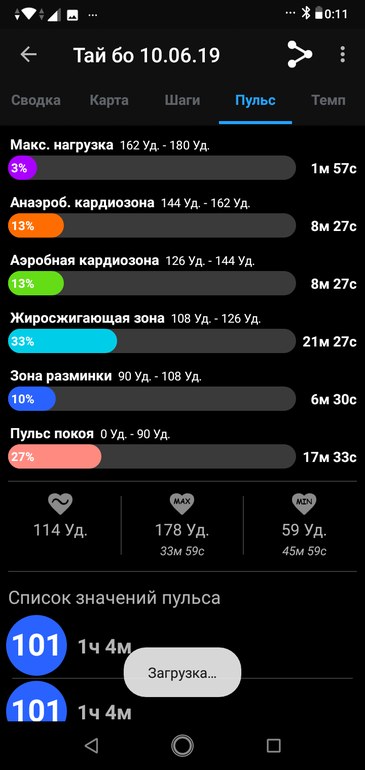Open the three-dot overflow menu

(343, 55)
